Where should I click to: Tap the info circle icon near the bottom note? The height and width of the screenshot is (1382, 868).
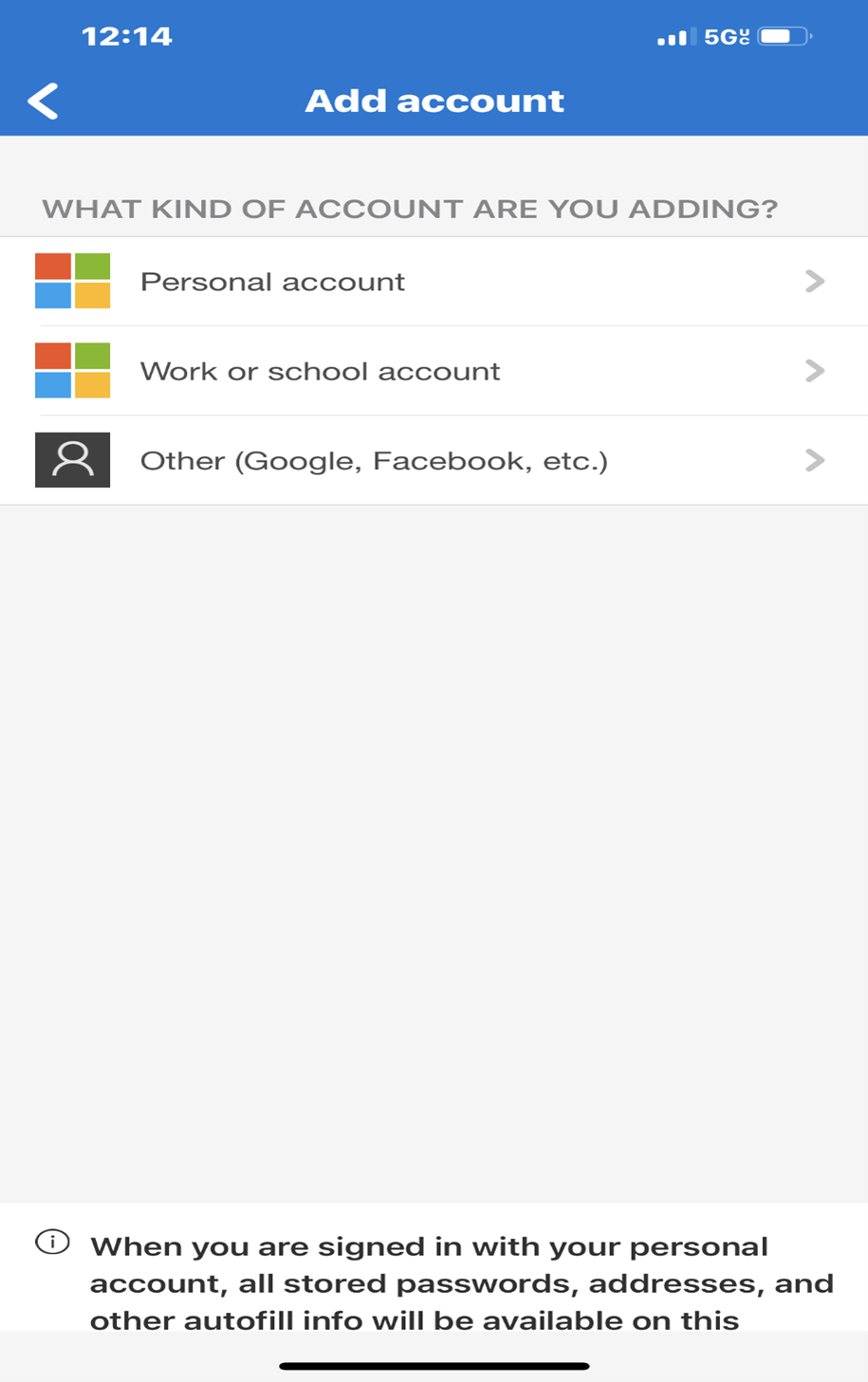(50, 1244)
